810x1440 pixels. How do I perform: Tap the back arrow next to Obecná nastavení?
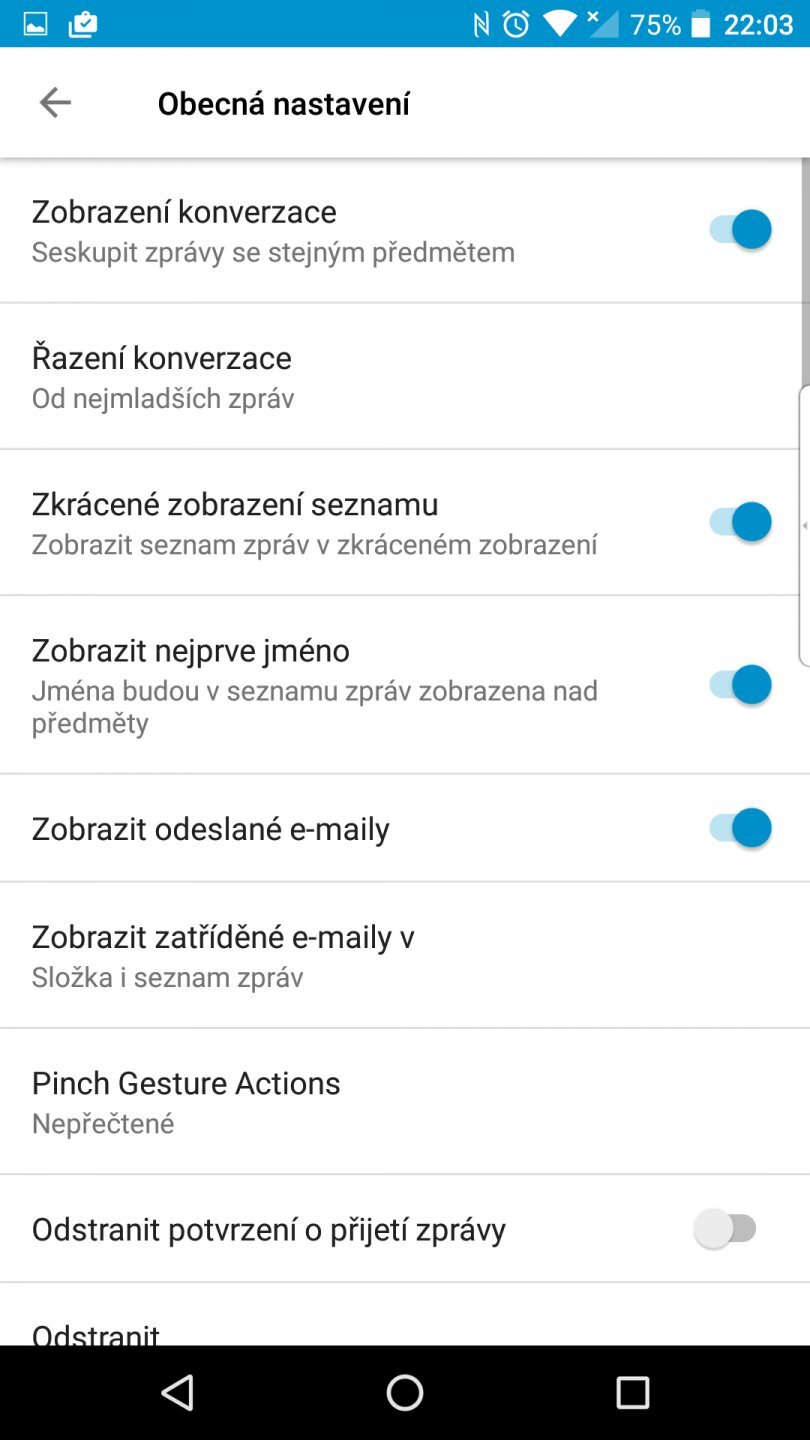pyautogui.click(x=55, y=102)
